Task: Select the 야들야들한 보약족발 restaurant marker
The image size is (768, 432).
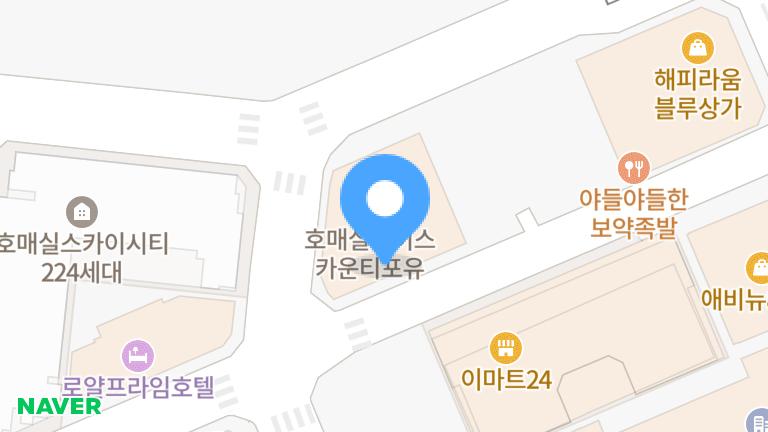Action: pyautogui.click(x=634, y=168)
